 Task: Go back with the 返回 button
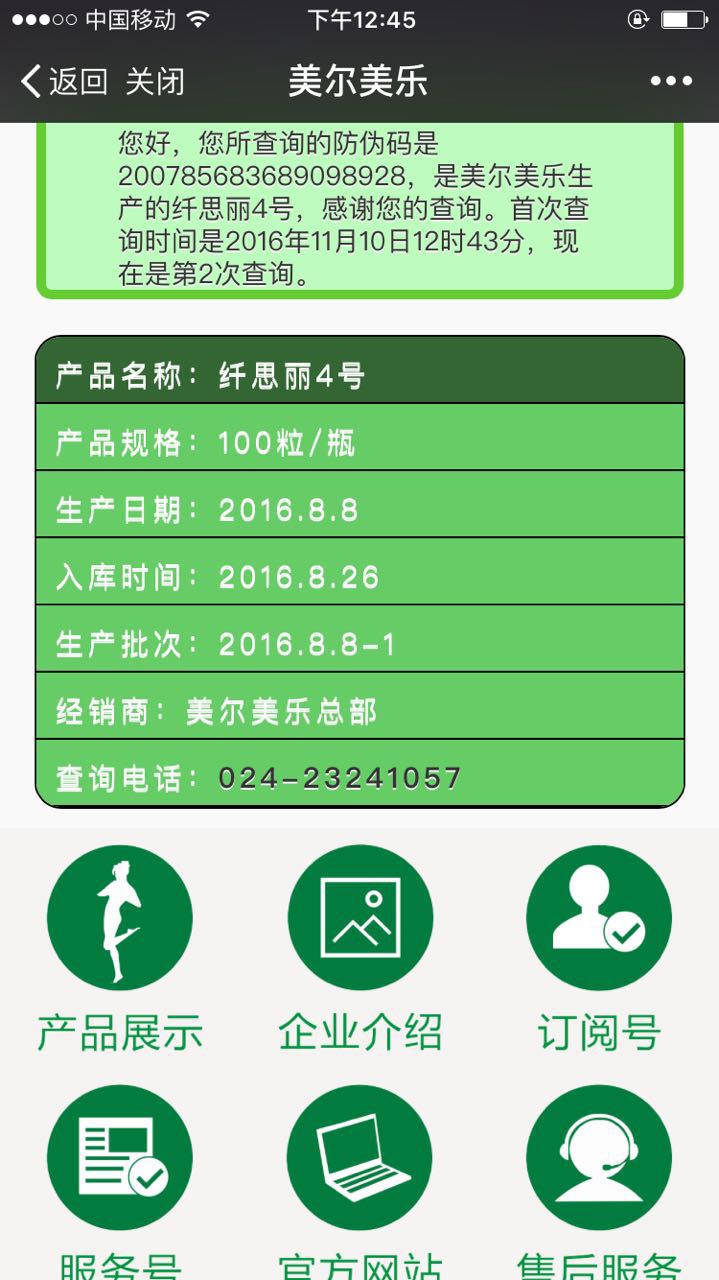pyautogui.click(x=64, y=82)
